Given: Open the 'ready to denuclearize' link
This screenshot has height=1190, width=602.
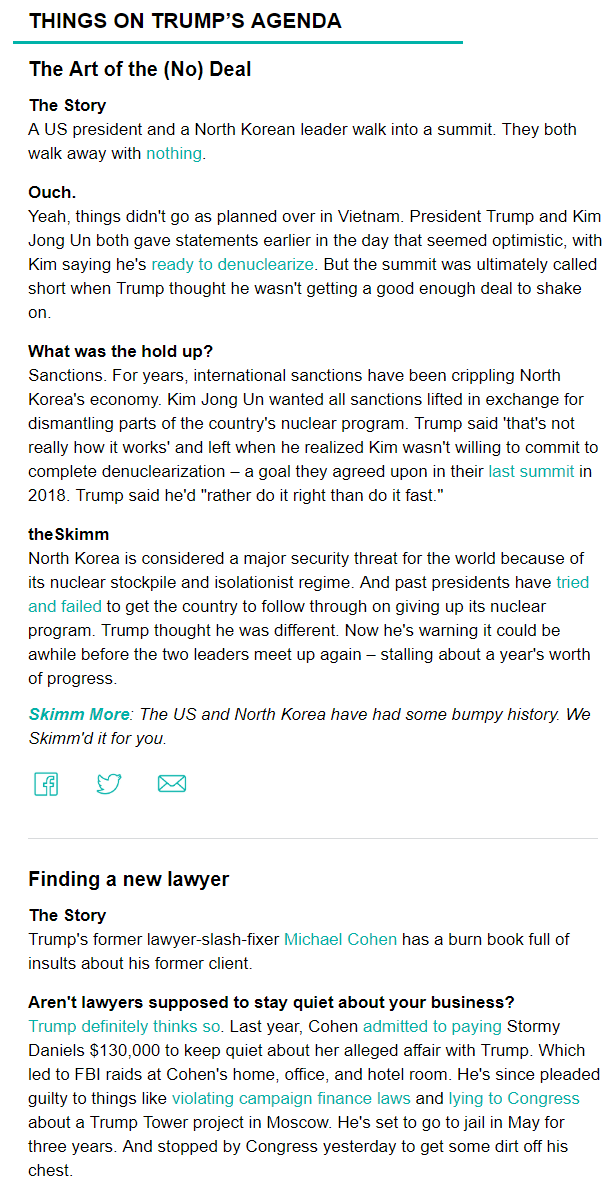Looking at the screenshot, I should (x=232, y=264).
